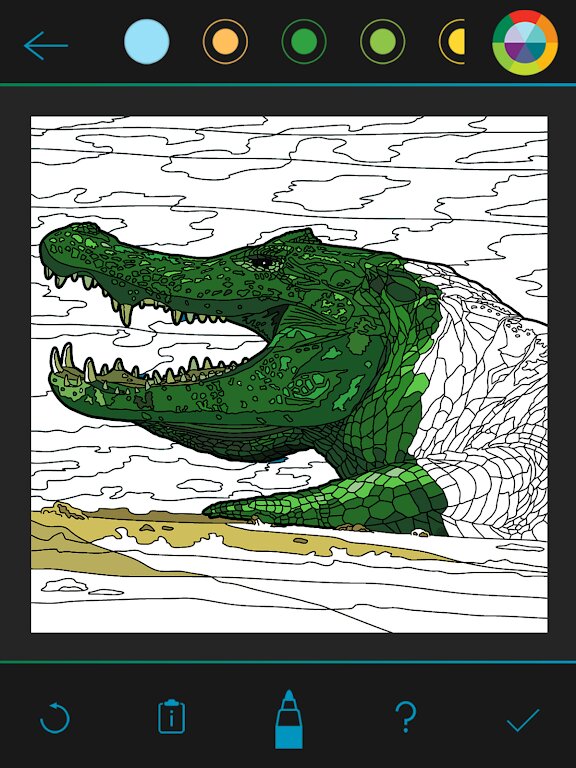Choose the dark green color swatch
Screen dimensions: 576x768
point(304,42)
